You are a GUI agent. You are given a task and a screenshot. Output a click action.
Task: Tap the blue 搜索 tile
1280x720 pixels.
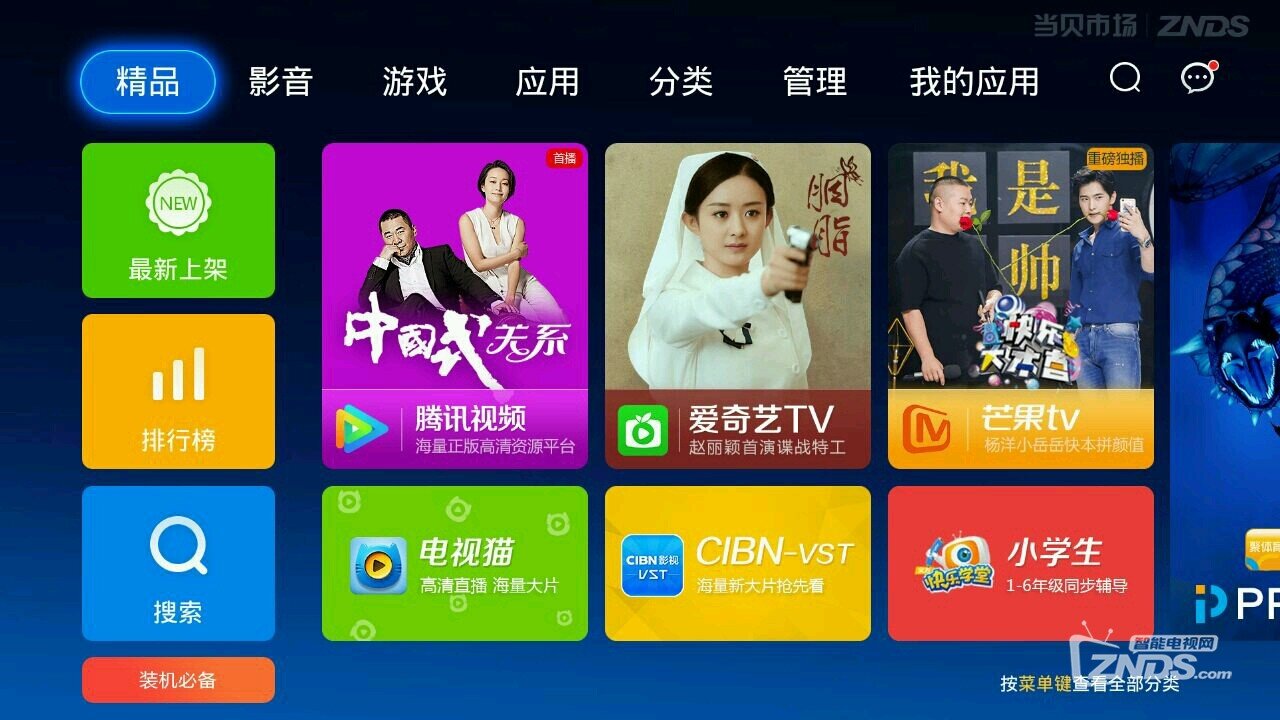point(178,563)
